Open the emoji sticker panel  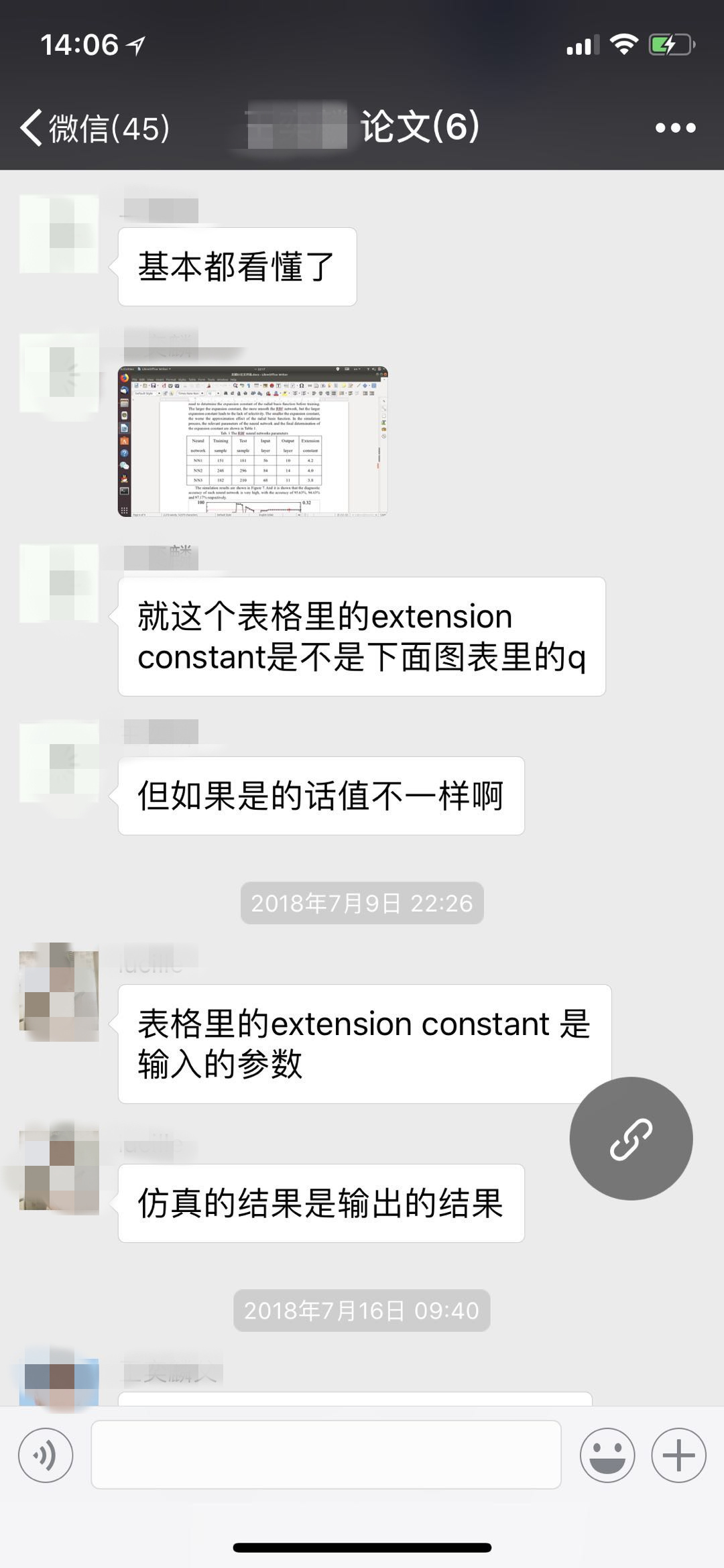tap(607, 1455)
